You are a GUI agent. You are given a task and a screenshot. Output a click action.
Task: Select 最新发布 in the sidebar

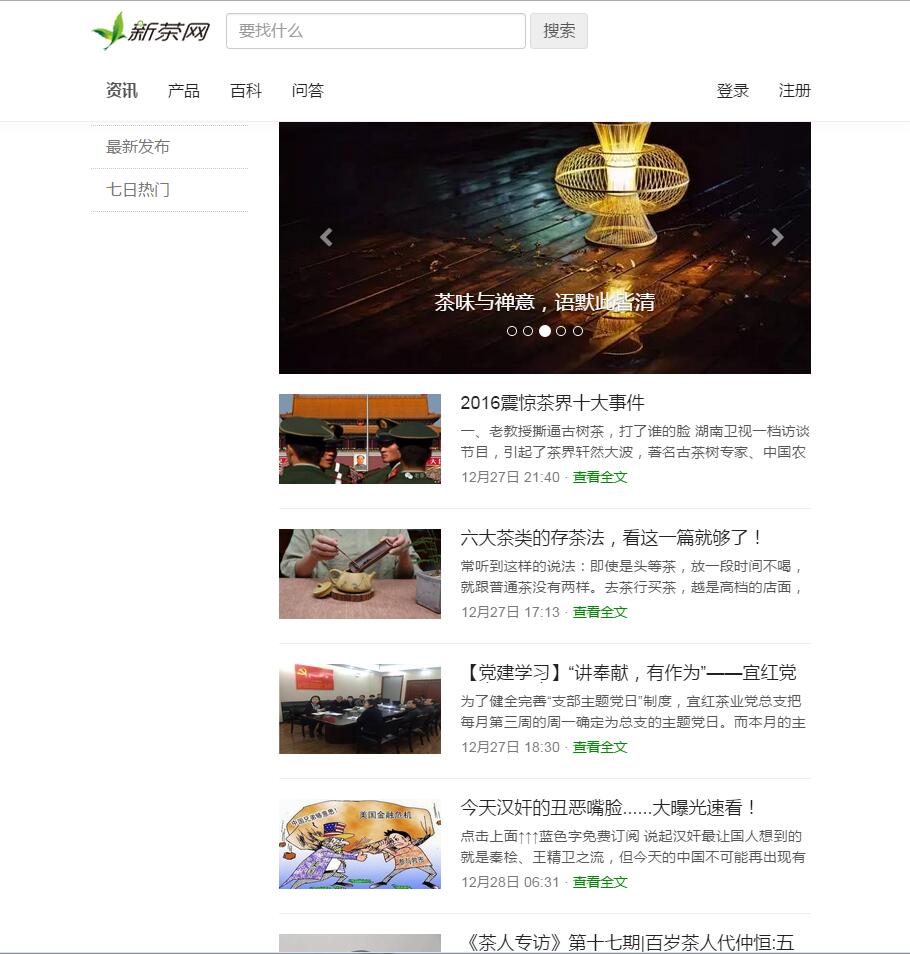pyautogui.click(x=138, y=147)
